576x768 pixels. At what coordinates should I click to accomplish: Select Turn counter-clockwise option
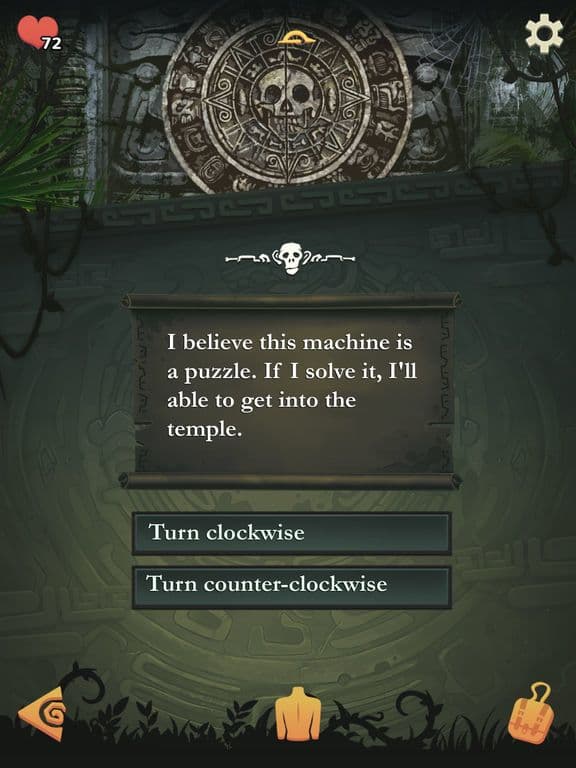(292, 587)
